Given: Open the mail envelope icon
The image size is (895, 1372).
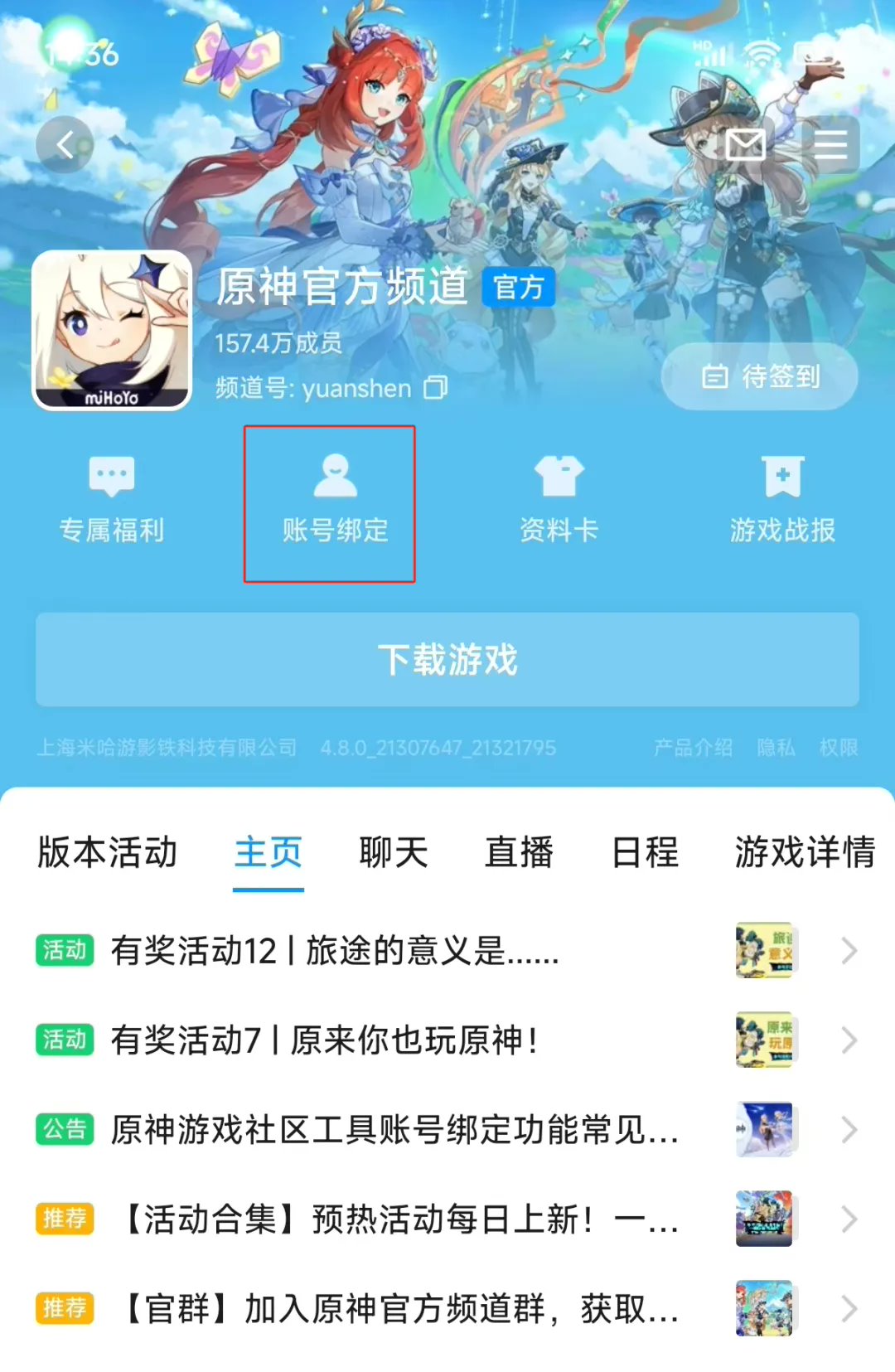Looking at the screenshot, I should [745, 145].
